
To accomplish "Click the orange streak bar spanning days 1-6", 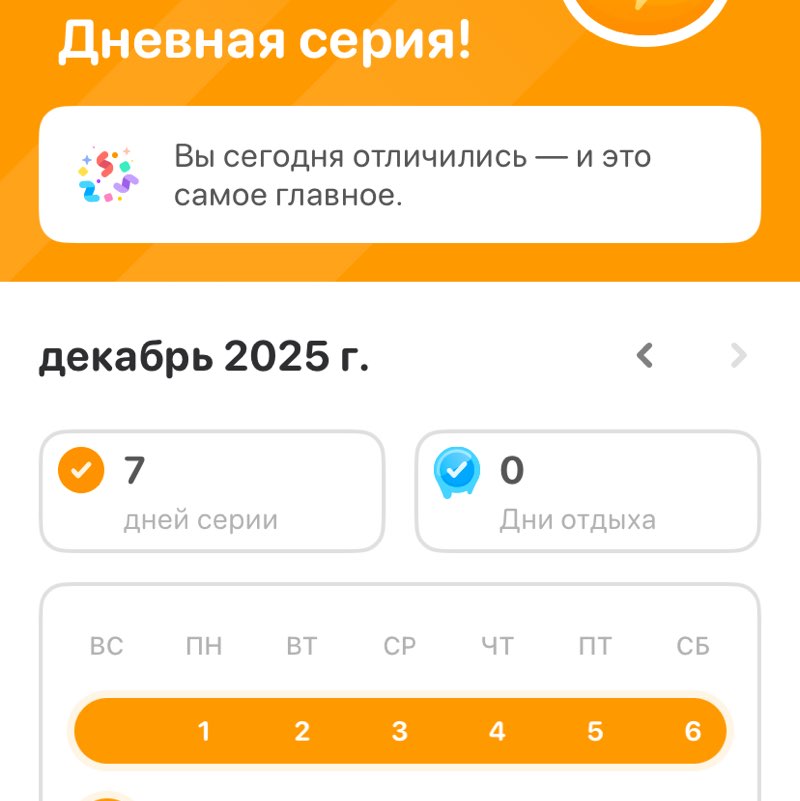I will [x=400, y=731].
